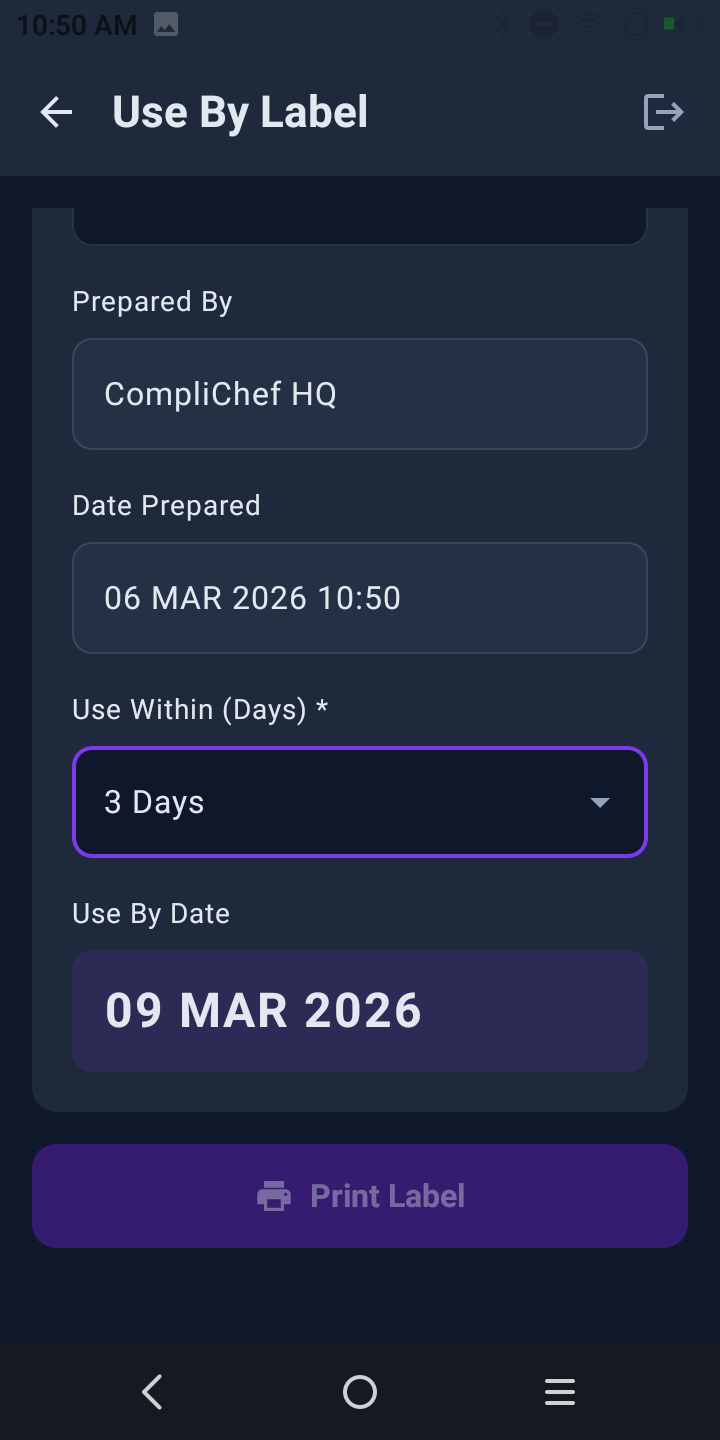The height and width of the screenshot is (1440, 720).
Task: Go back from Use By Label
Action: coord(57,112)
